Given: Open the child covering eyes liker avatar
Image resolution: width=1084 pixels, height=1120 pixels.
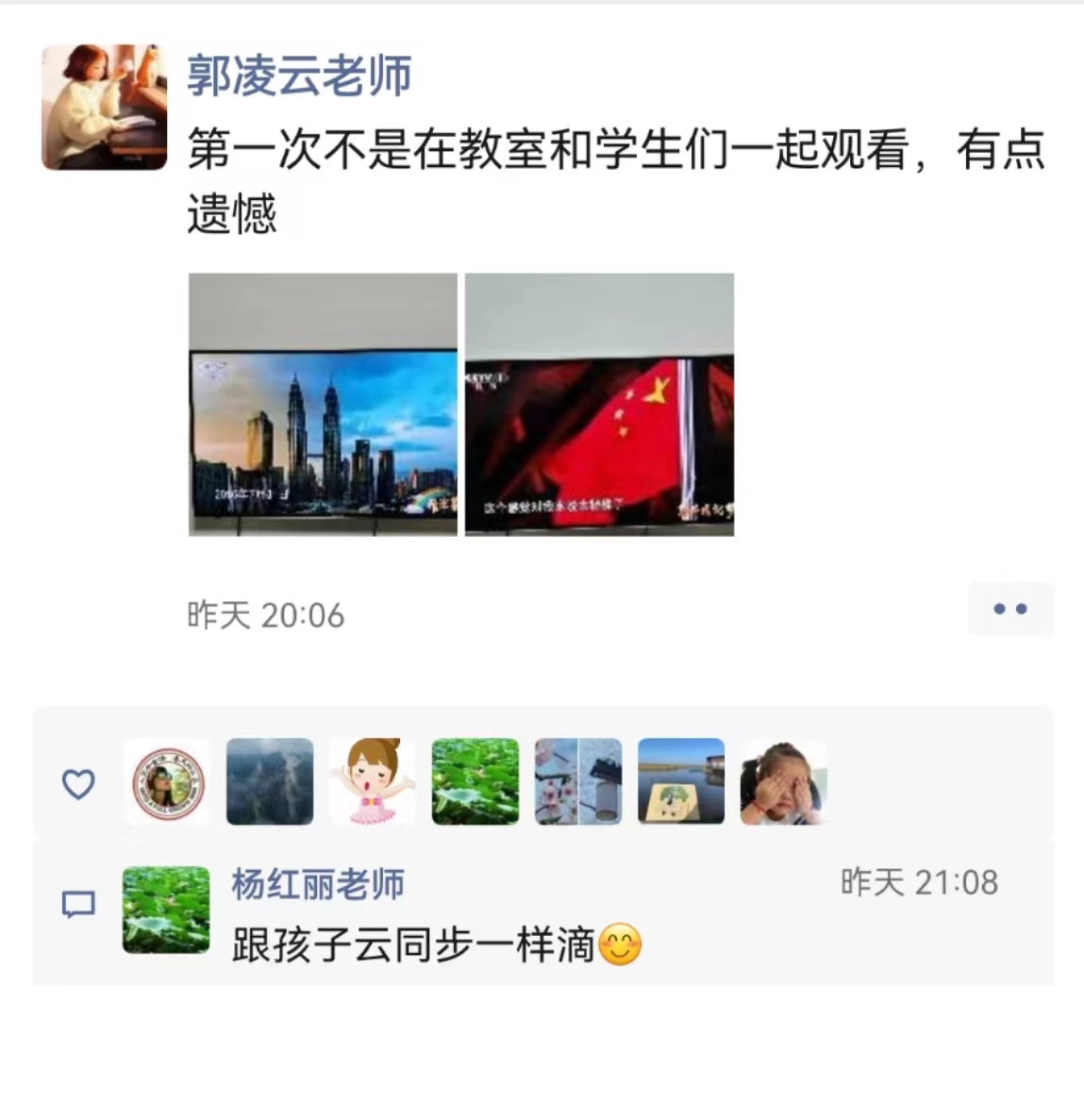Looking at the screenshot, I should click(783, 782).
